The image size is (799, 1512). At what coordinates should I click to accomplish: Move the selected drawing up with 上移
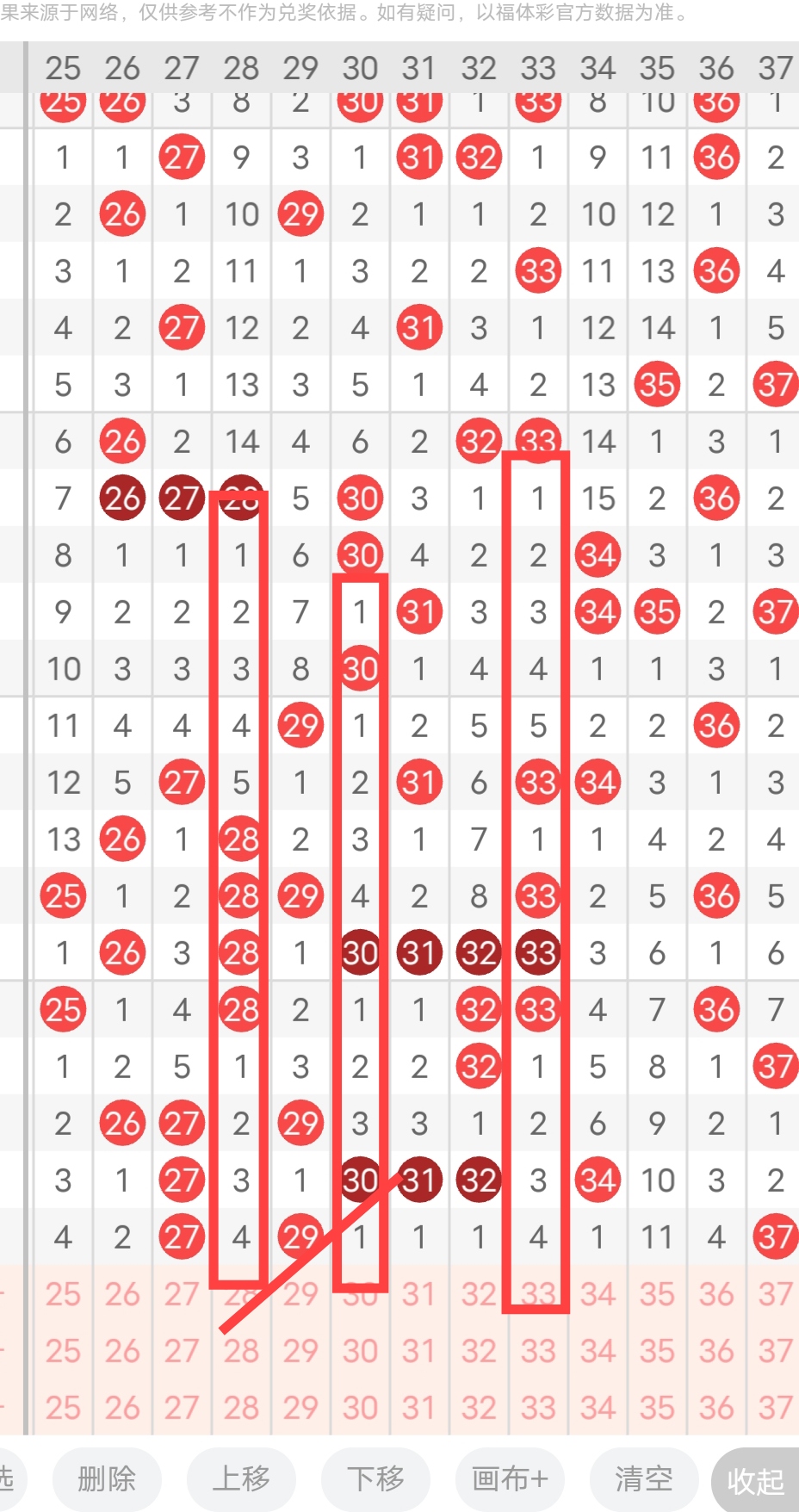(x=241, y=1479)
